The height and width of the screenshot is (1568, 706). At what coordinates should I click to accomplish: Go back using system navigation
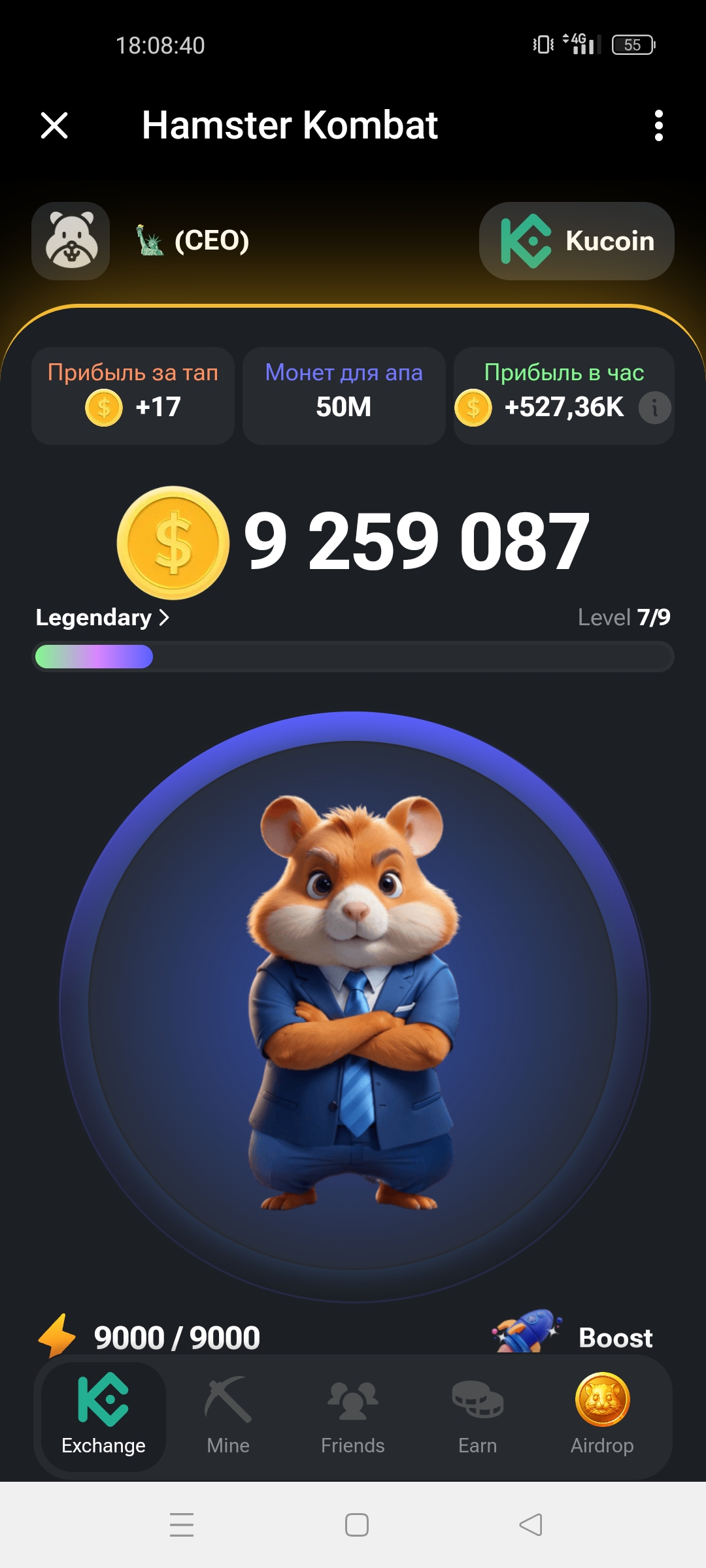click(x=531, y=1525)
